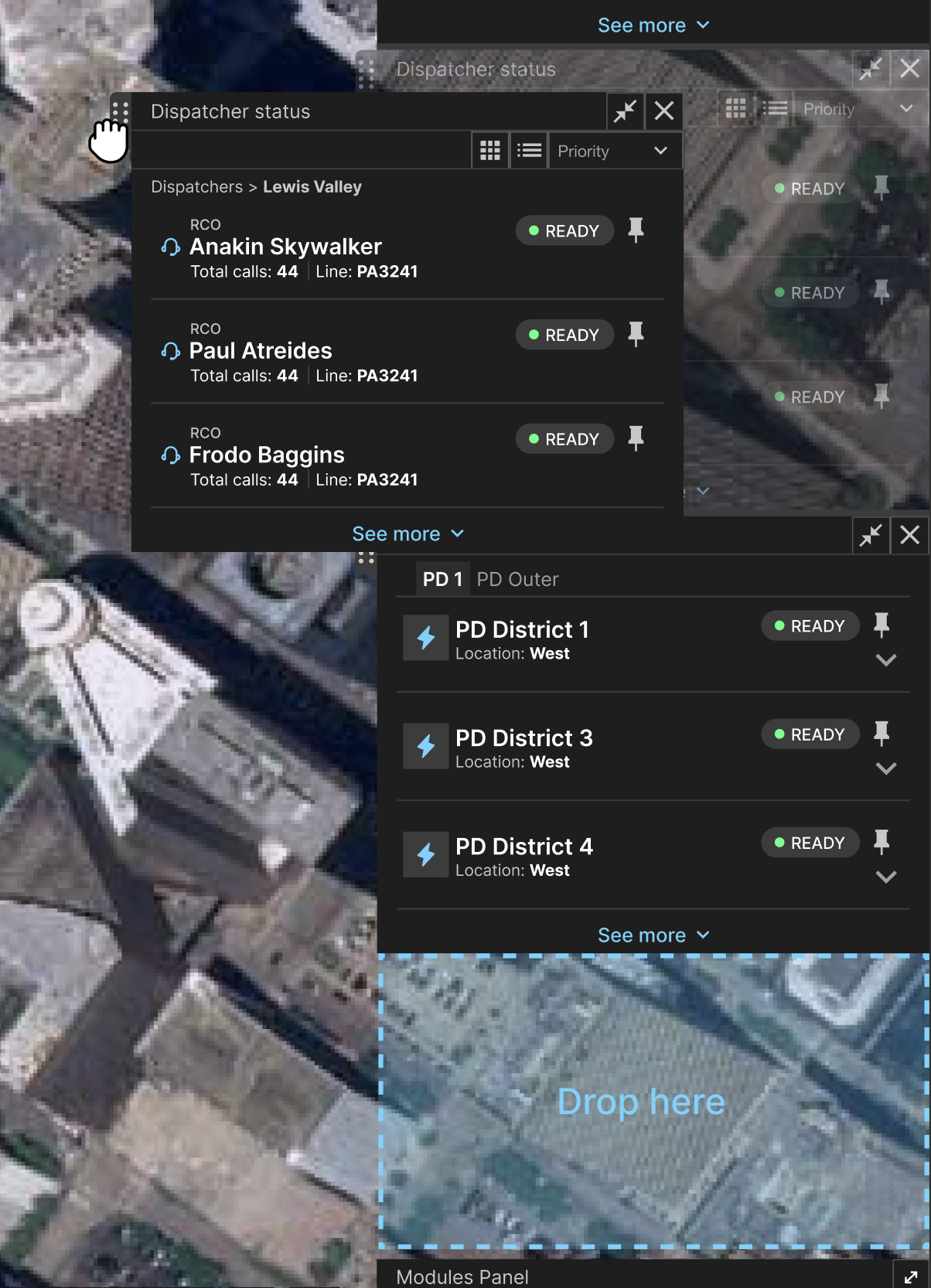Minimize the Dispatcher status panel

click(x=625, y=111)
